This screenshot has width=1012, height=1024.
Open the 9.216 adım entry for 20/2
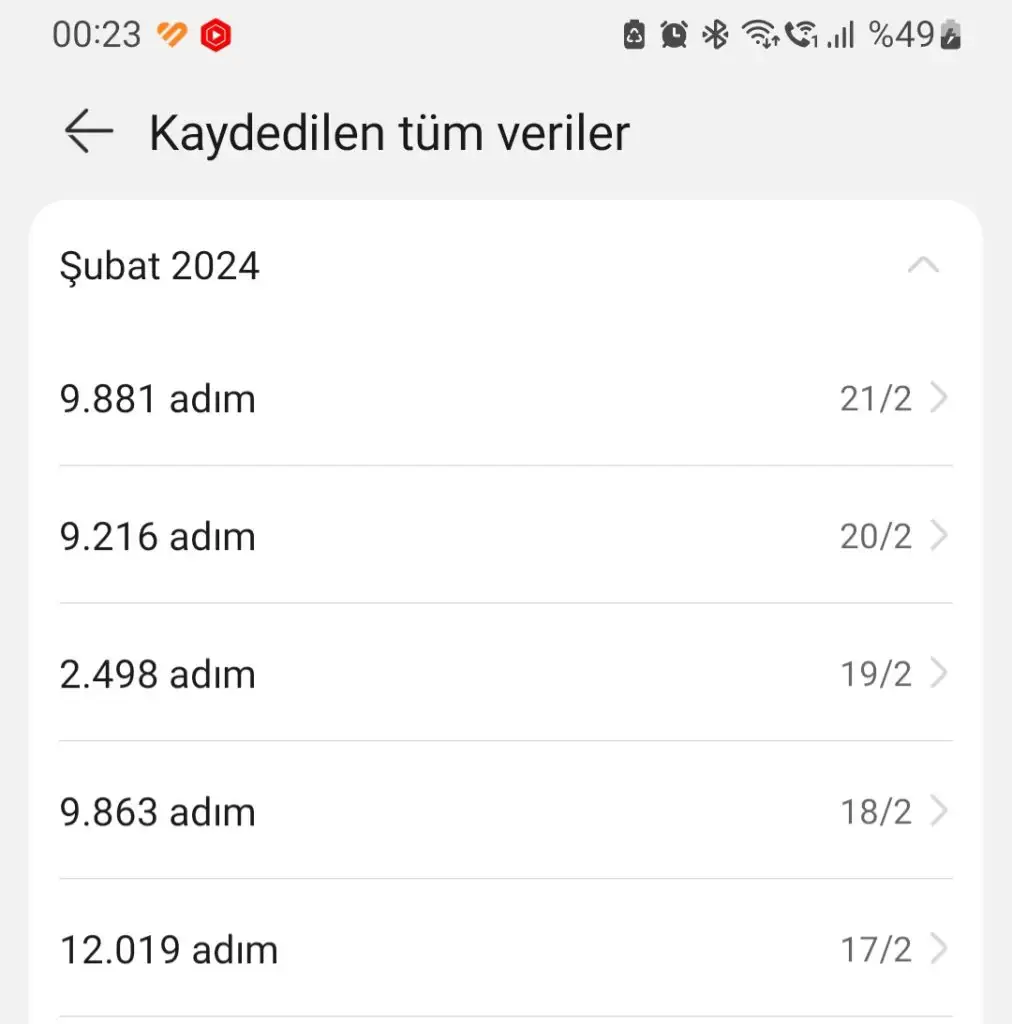pyautogui.click(x=505, y=537)
